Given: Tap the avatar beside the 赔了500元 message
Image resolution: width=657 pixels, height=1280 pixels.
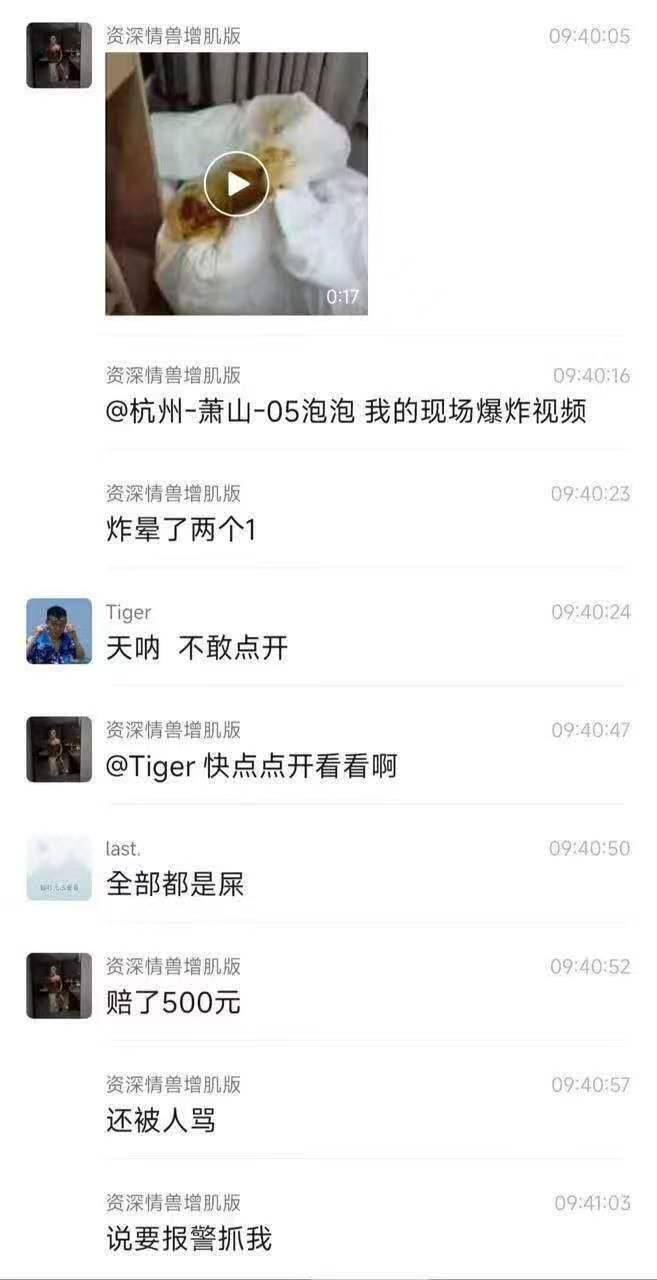Looking at the screenshot, I should (59, 986).
